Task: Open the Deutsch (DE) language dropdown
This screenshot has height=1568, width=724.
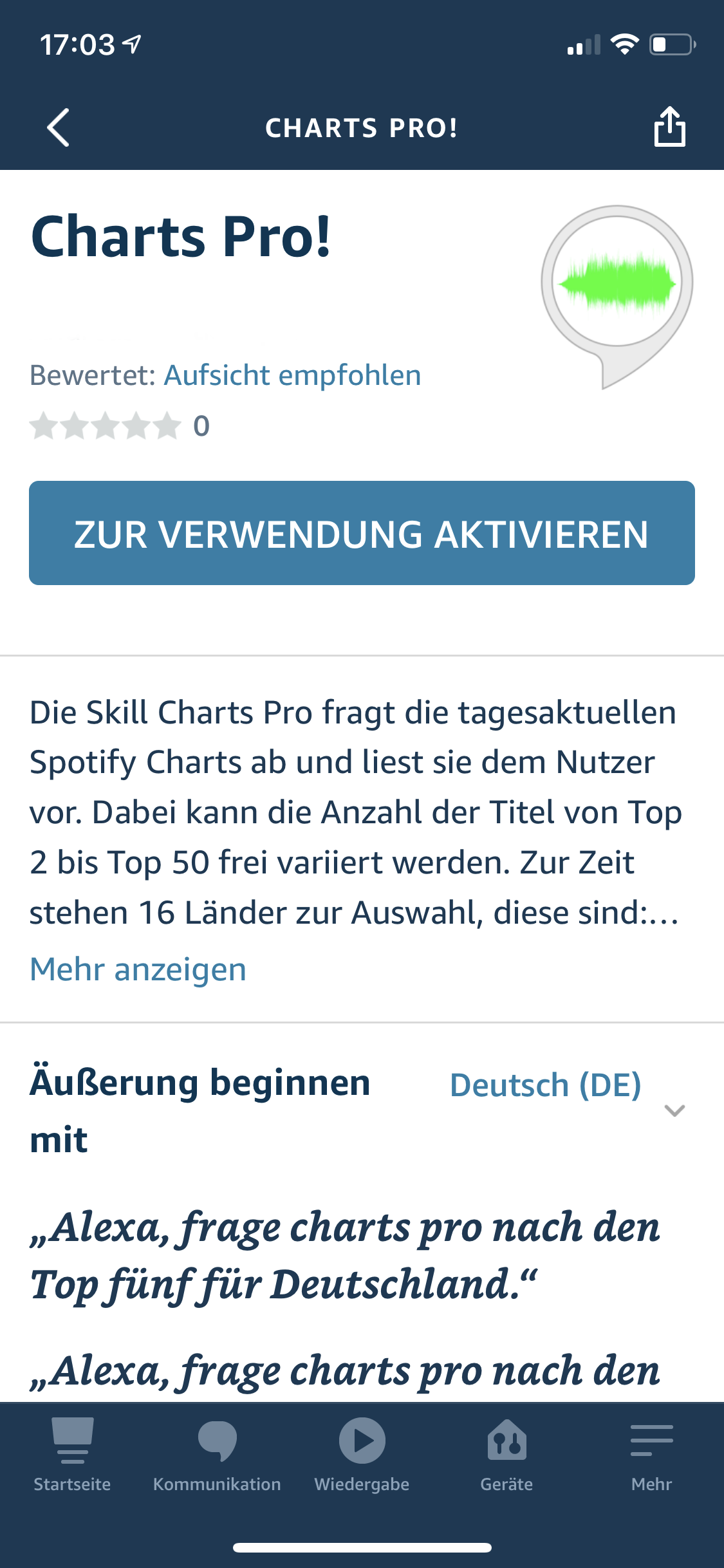Action: click(x=566, y=1087)
